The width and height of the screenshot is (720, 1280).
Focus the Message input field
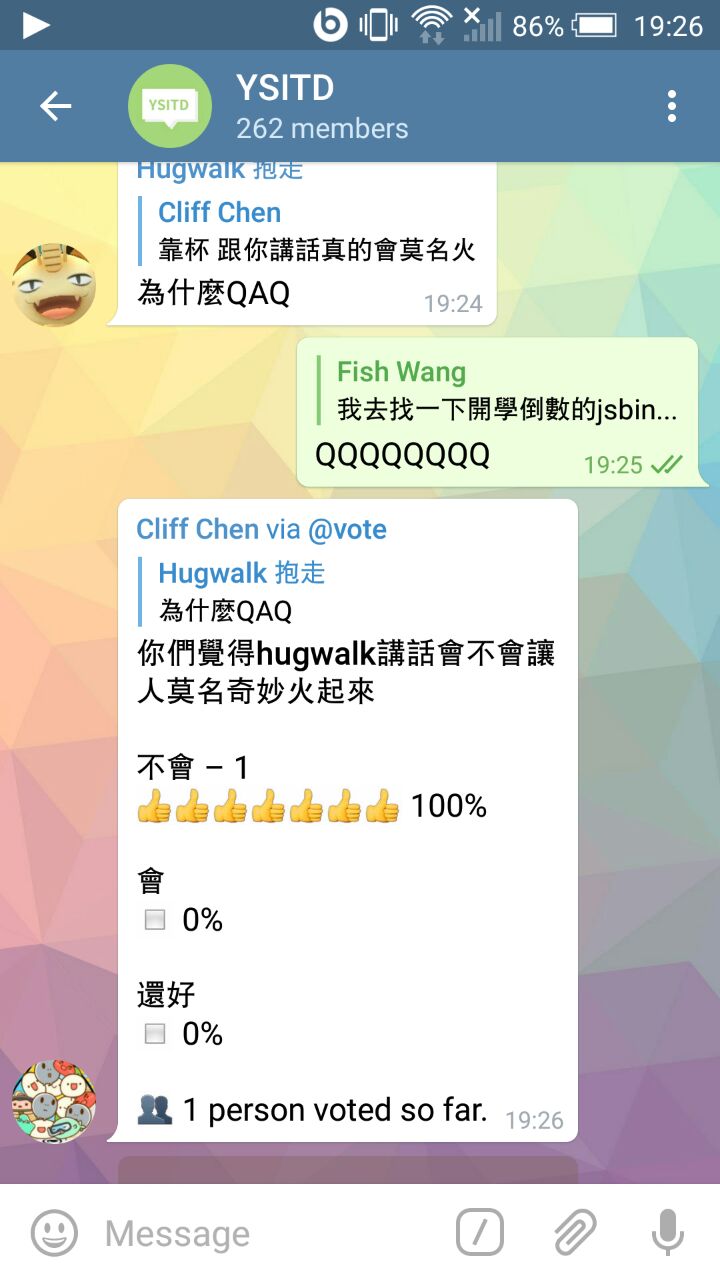[x=270, y=1234]
